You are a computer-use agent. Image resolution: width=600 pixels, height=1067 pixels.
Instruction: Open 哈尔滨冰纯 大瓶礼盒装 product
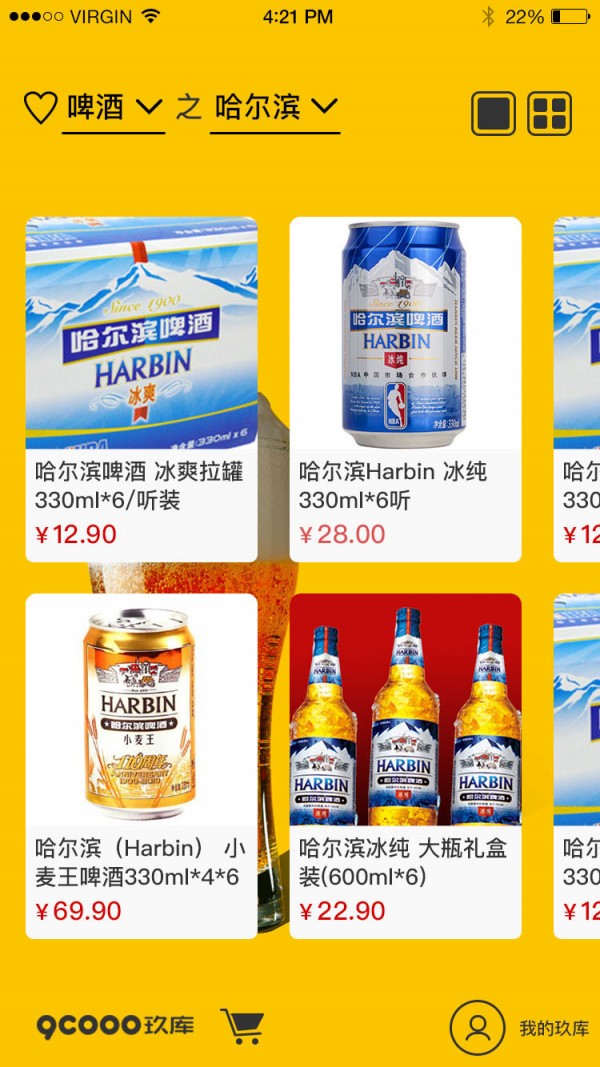pyautogui.click(x=405, y=765)
